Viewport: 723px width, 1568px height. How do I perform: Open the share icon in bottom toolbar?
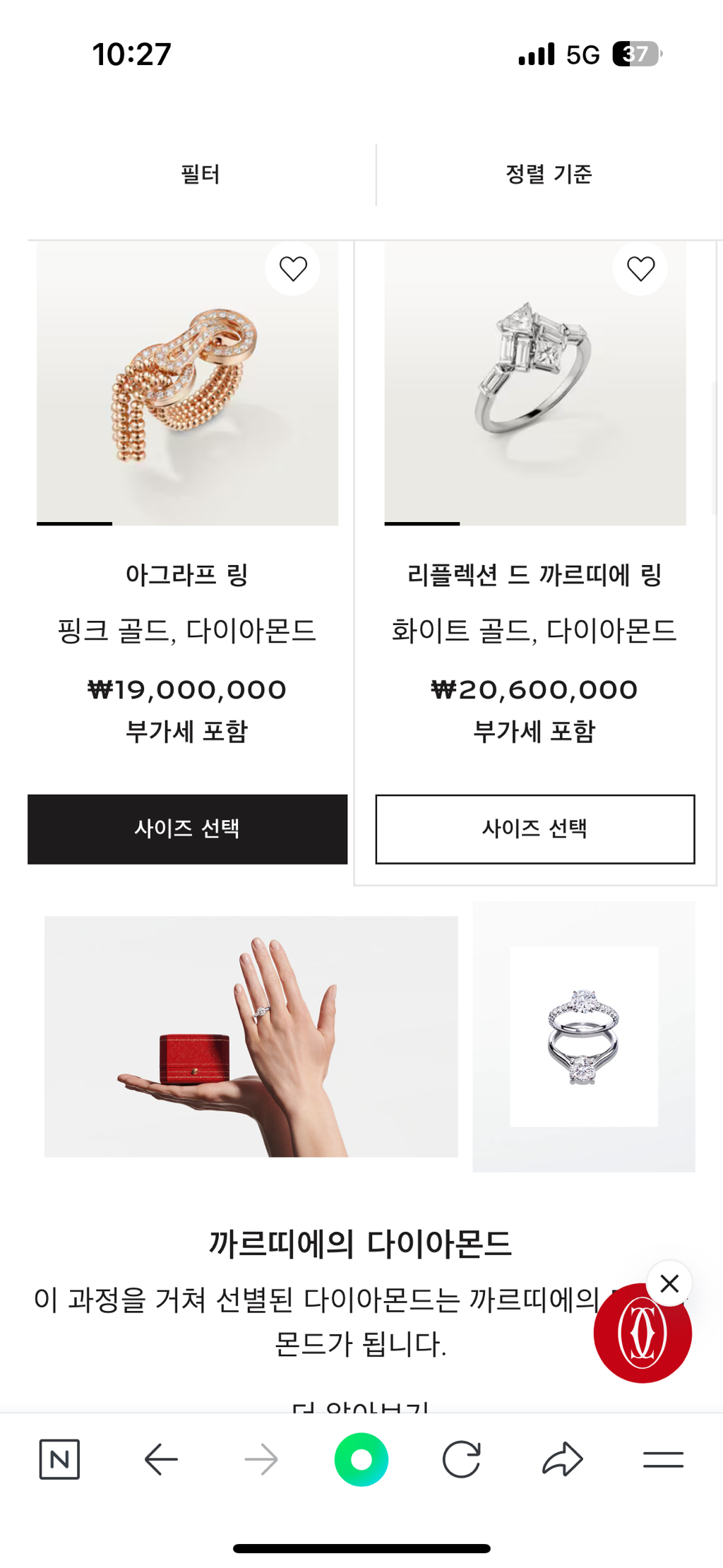click(x=561, y=1460)
